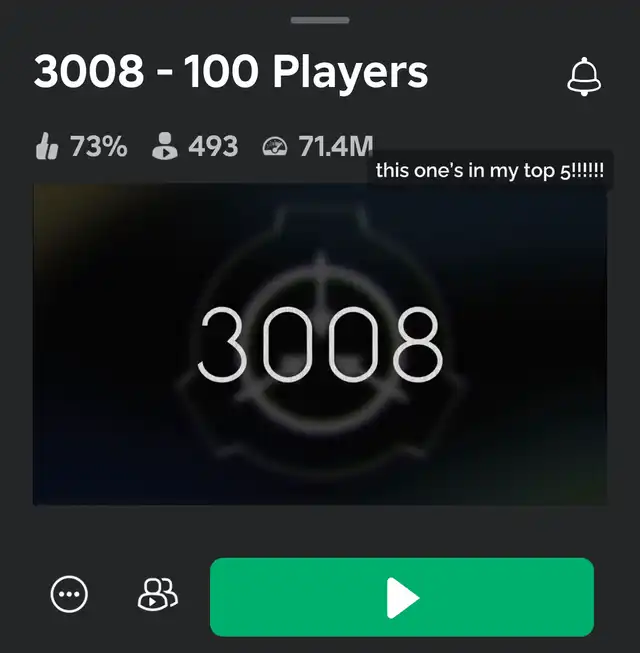Screen dimensions: 640x653
Task: Open the 3008 game thumbnail
Action: click(x=320, y=345)
